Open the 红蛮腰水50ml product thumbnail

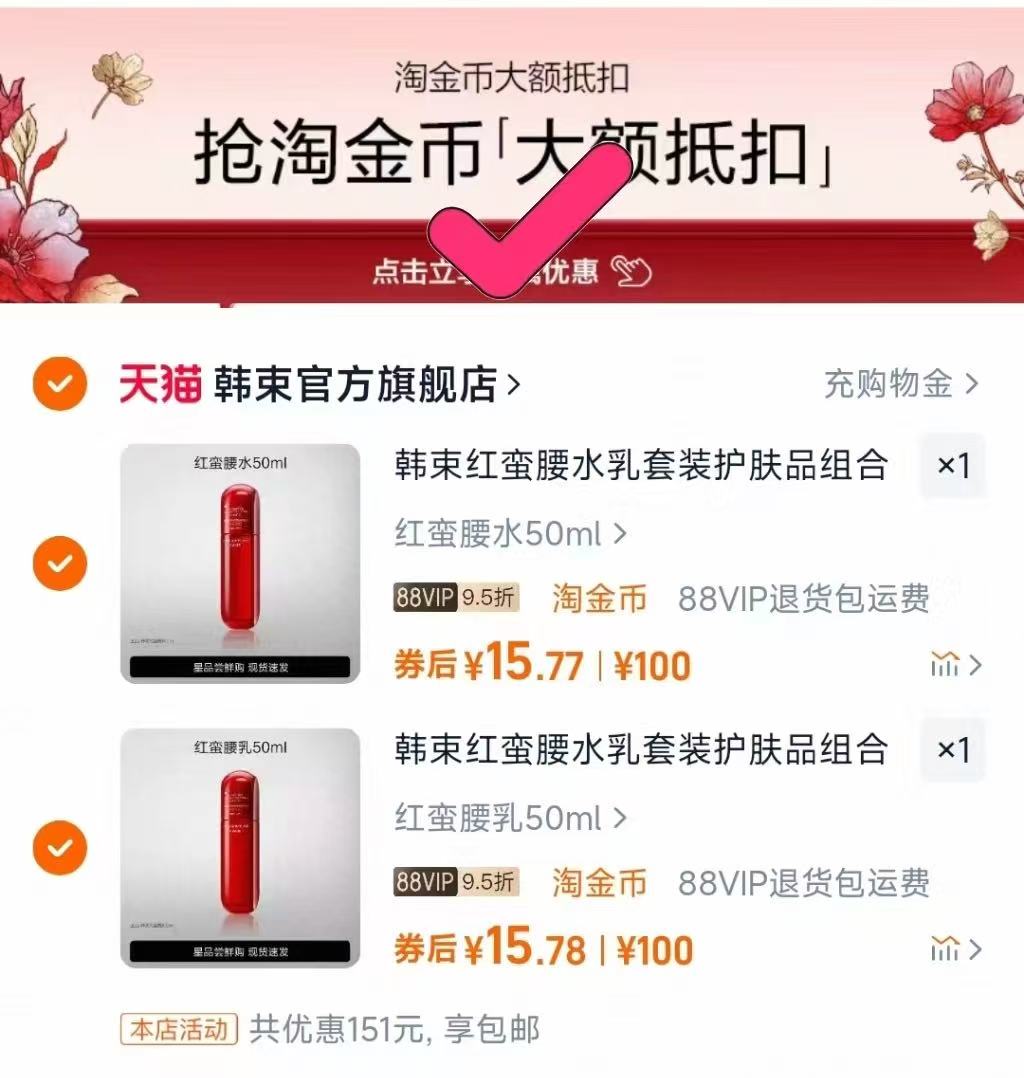[238, 563]
